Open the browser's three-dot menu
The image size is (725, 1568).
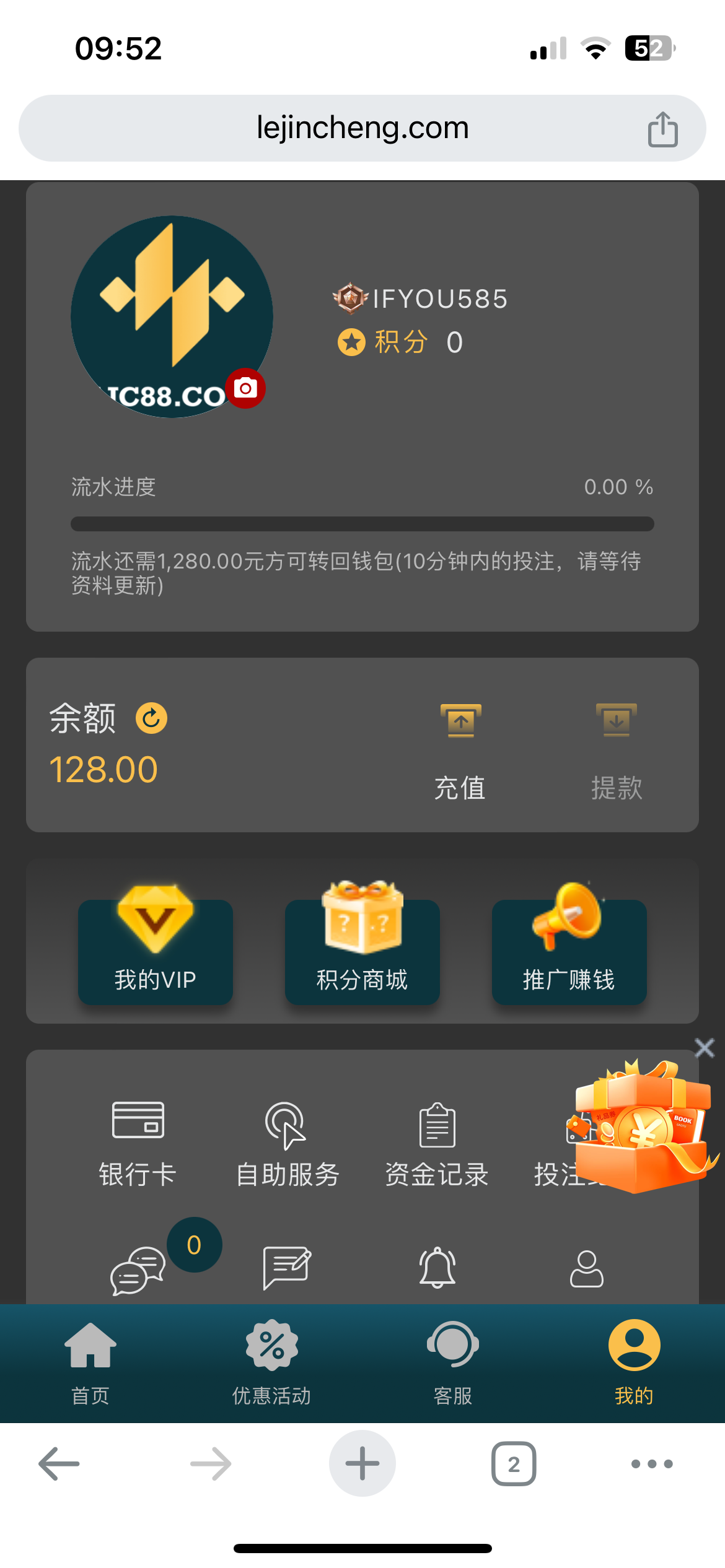pos(651,1464)
